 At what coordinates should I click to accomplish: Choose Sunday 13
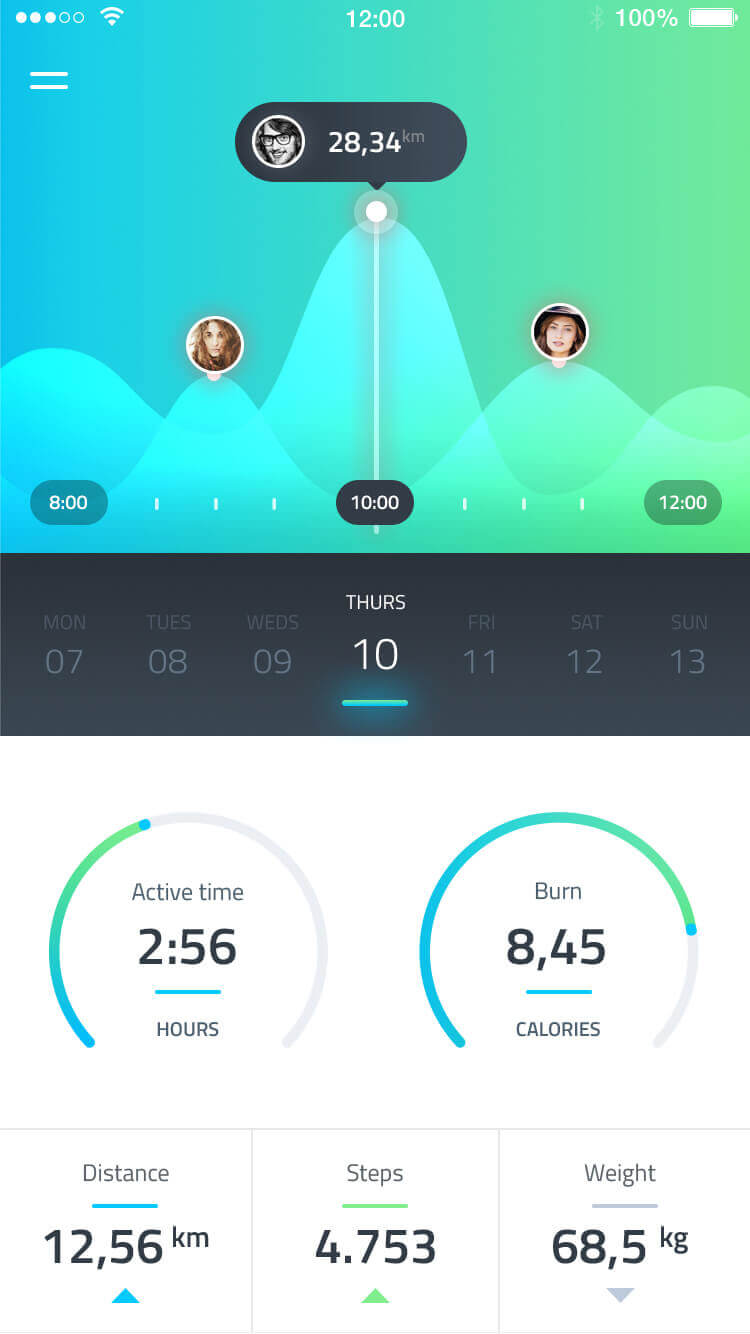[x=688, y=646]
